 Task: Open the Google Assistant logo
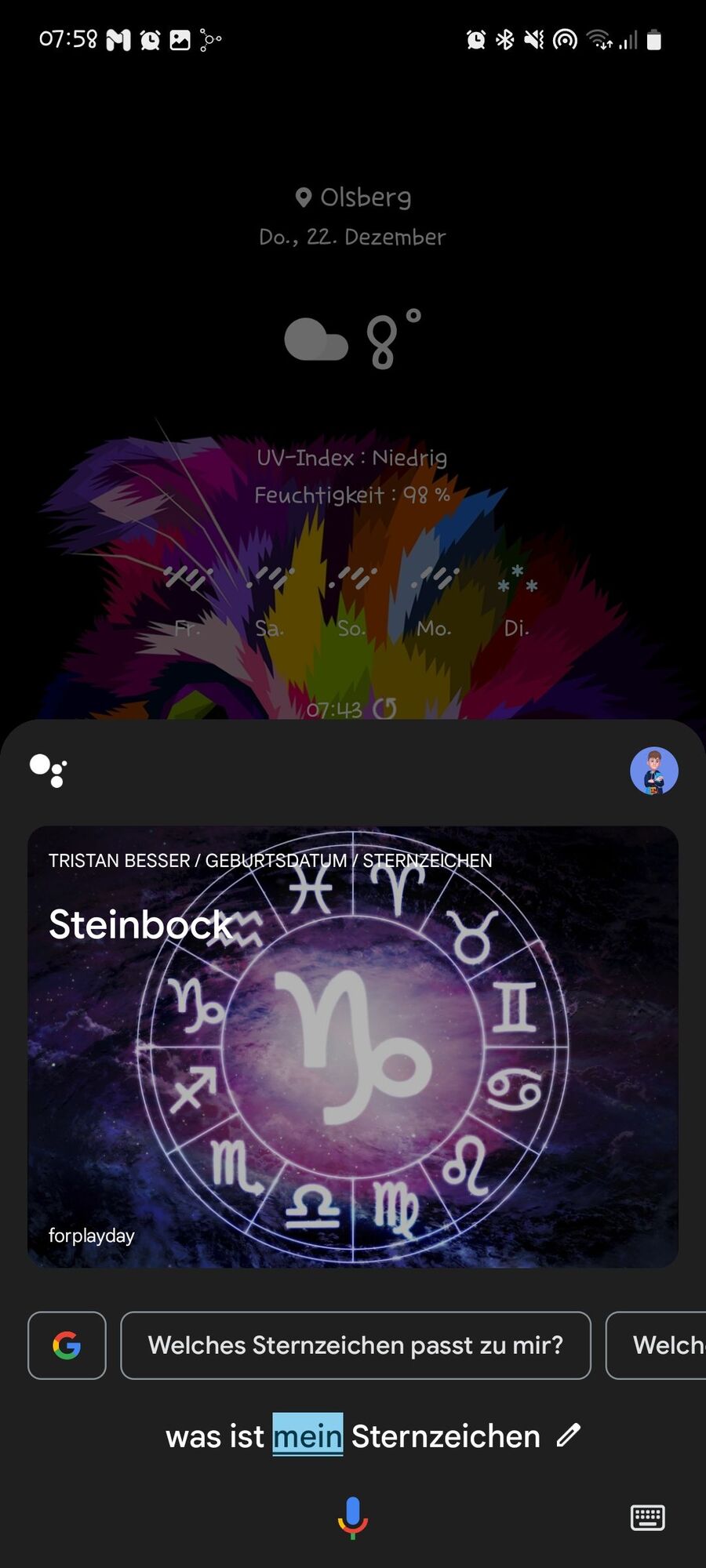pyautogui.click(x=49, y=770)
